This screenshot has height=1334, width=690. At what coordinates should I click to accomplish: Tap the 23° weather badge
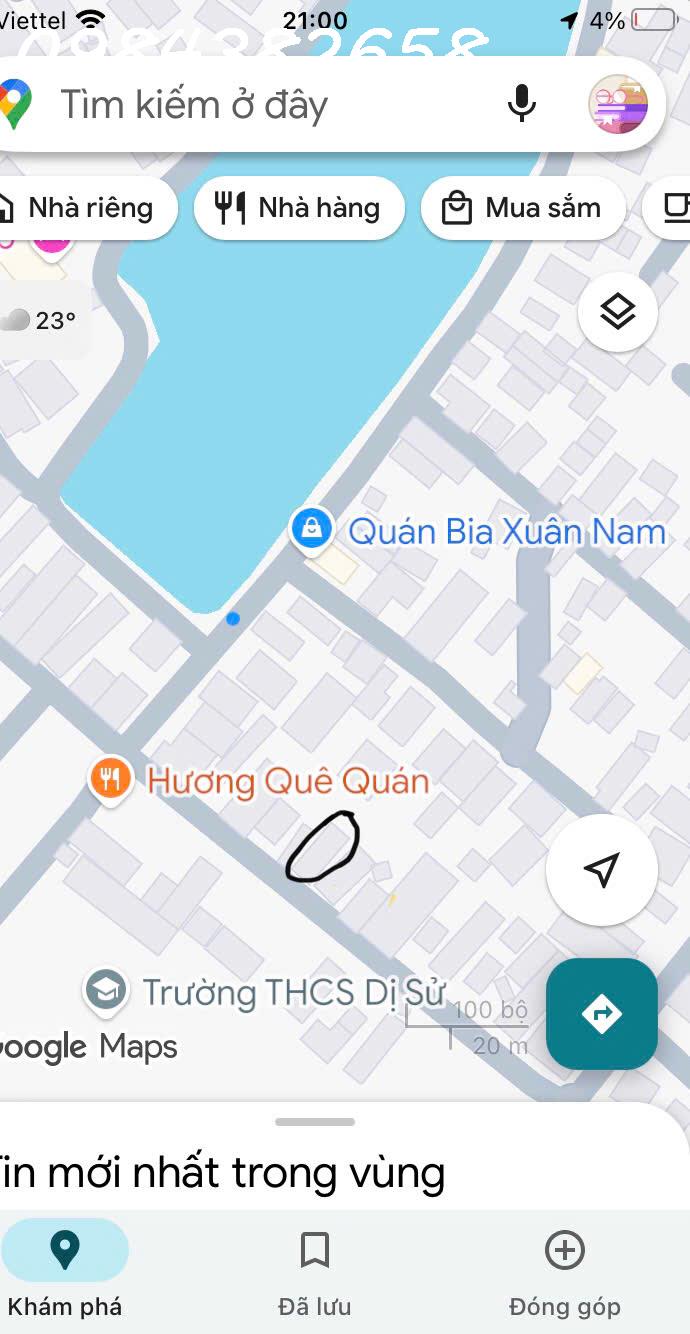40,320
